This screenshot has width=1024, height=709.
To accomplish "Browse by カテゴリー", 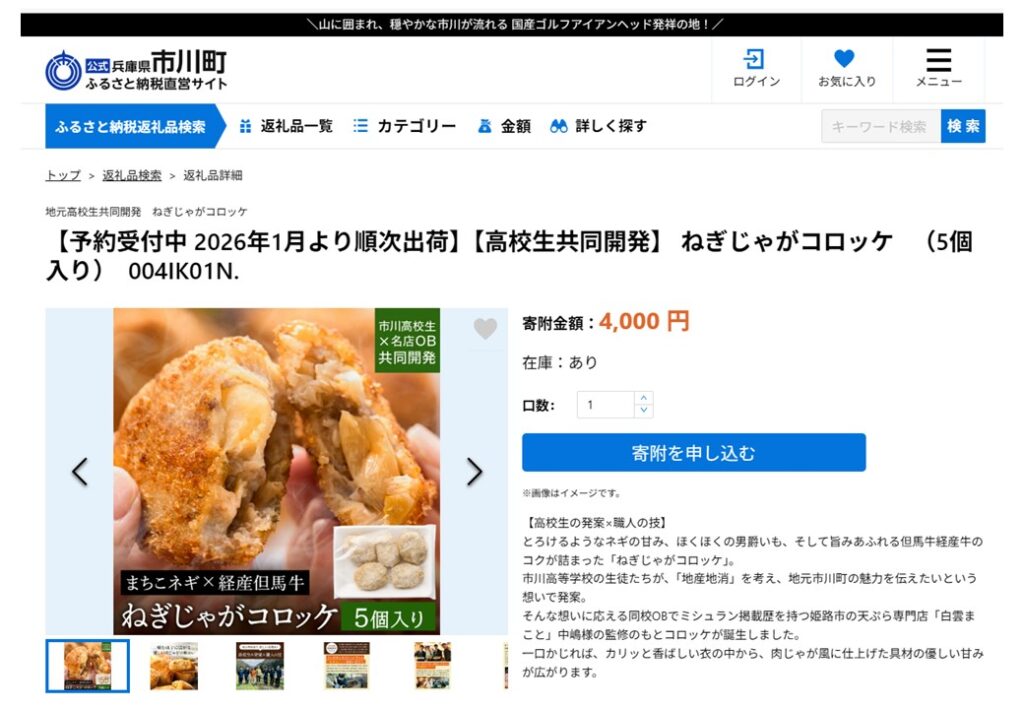I will [x=405, y=127].
